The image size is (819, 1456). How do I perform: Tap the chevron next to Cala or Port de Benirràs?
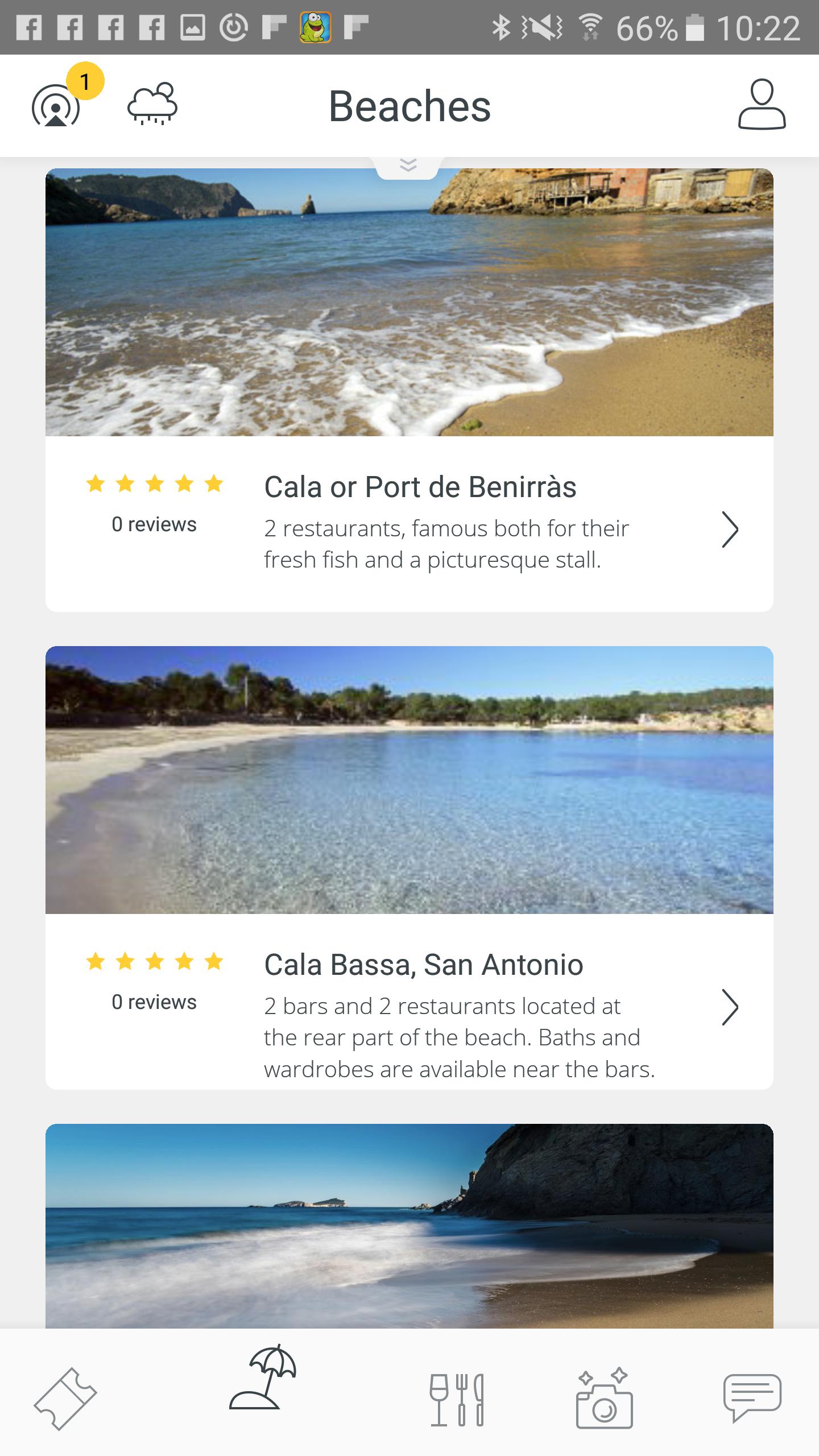pos(730,530)
